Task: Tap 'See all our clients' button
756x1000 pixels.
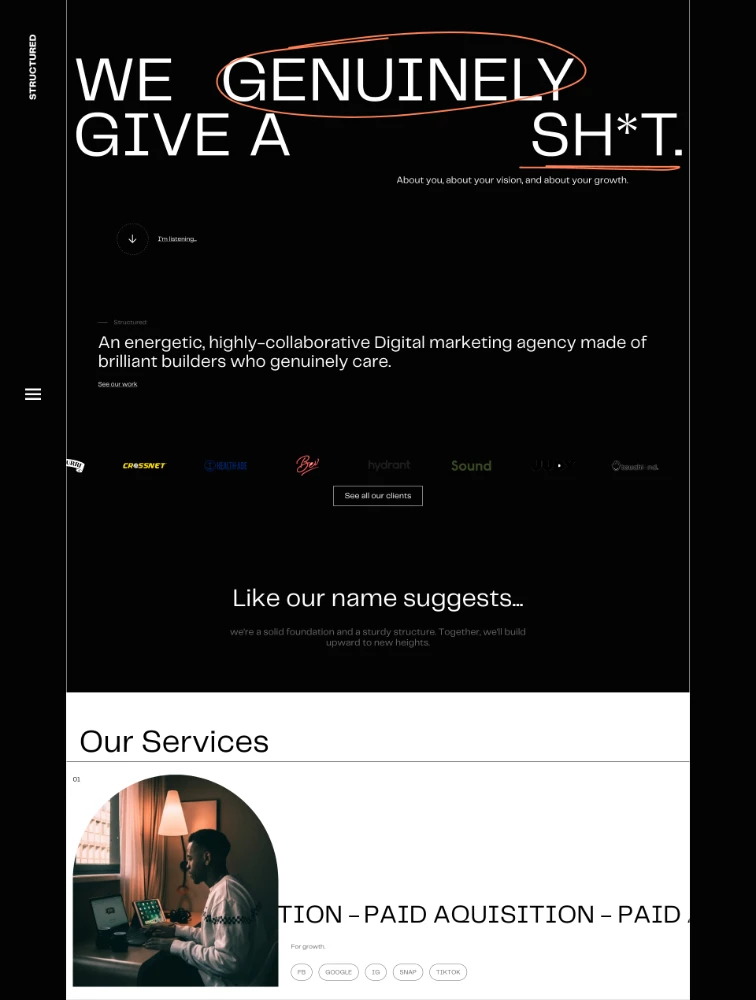Action: click(378, 496)
